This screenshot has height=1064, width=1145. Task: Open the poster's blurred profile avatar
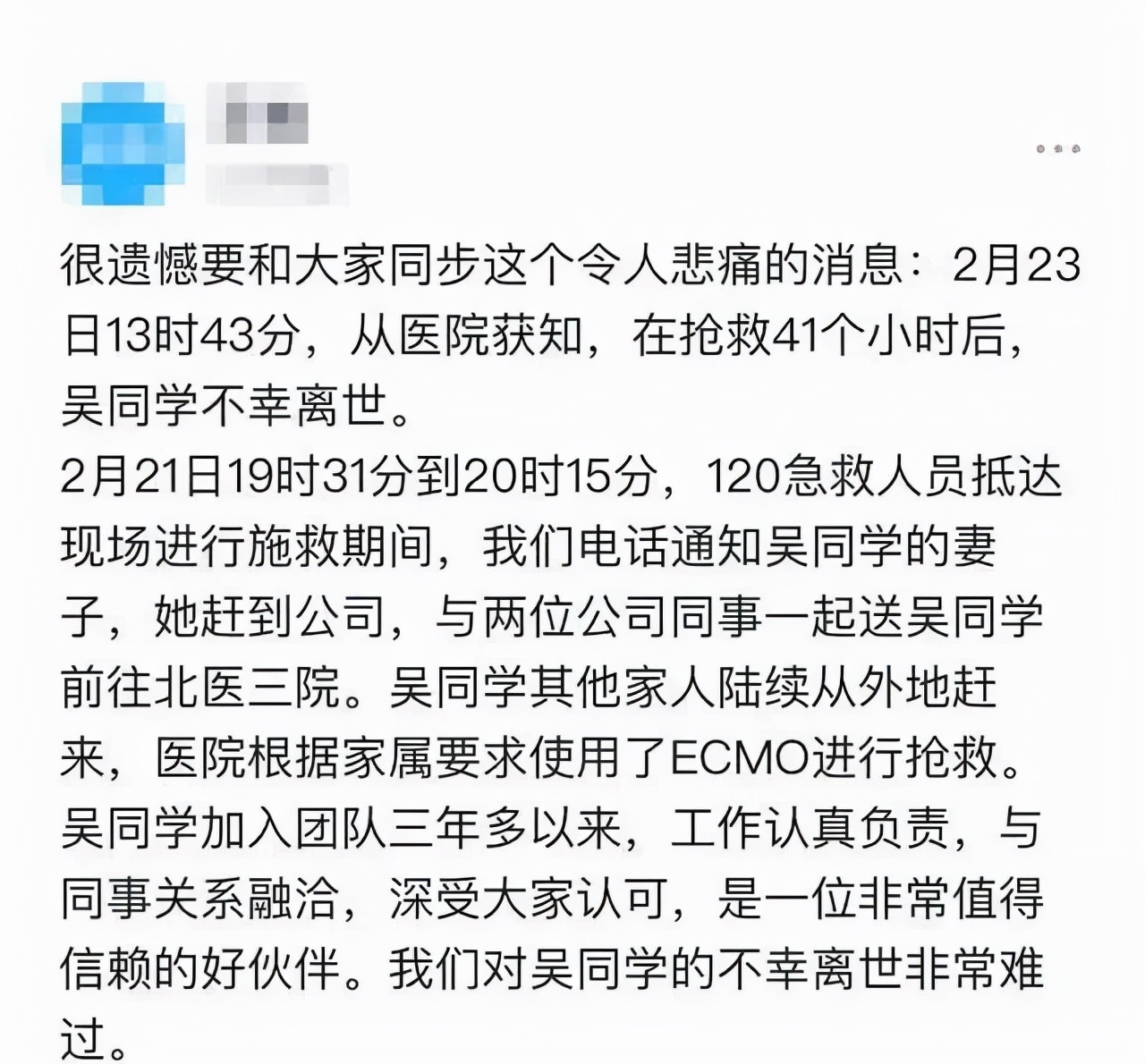tap(123, 143)
